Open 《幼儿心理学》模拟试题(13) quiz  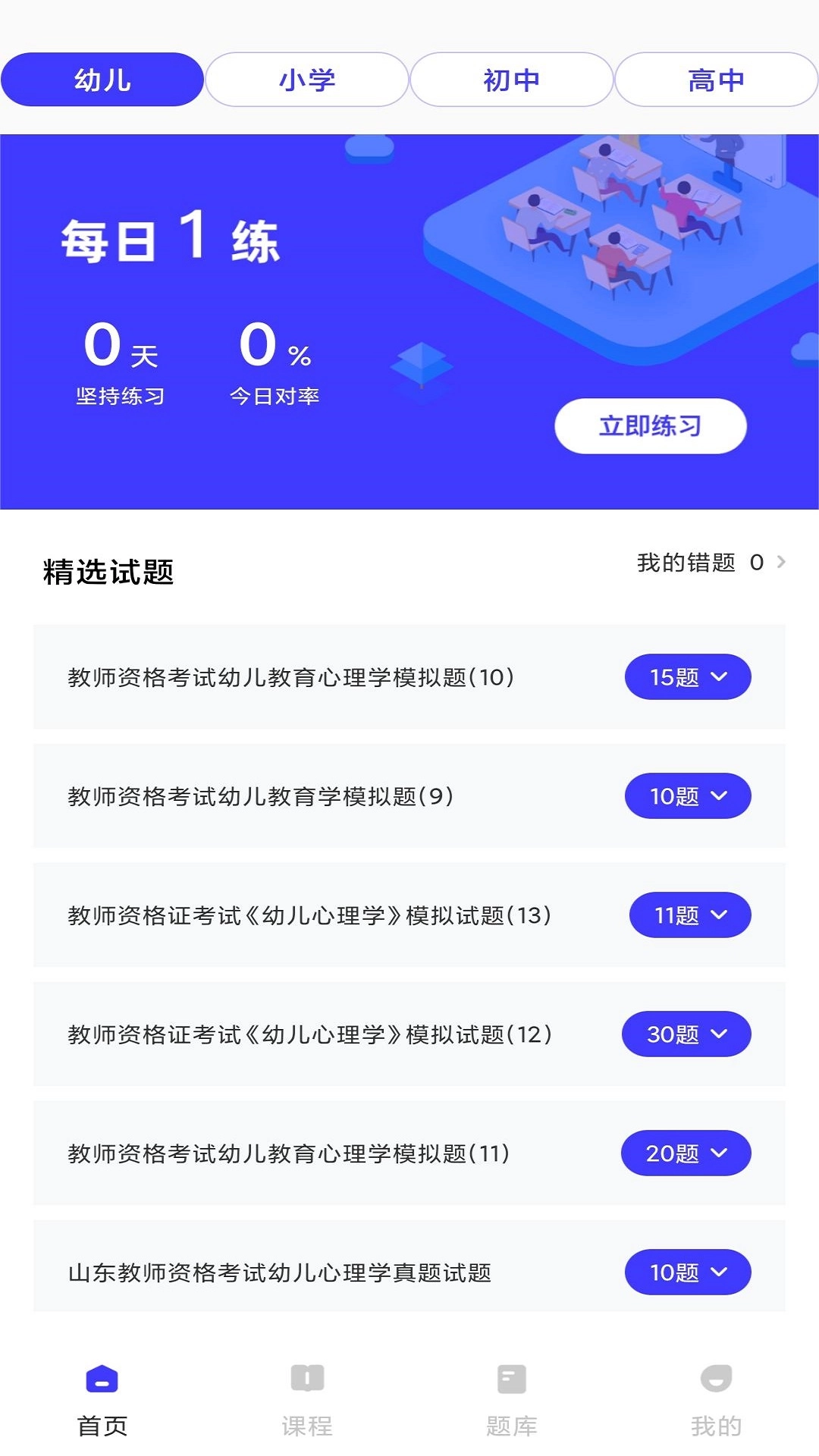click(x=309, y=915)
